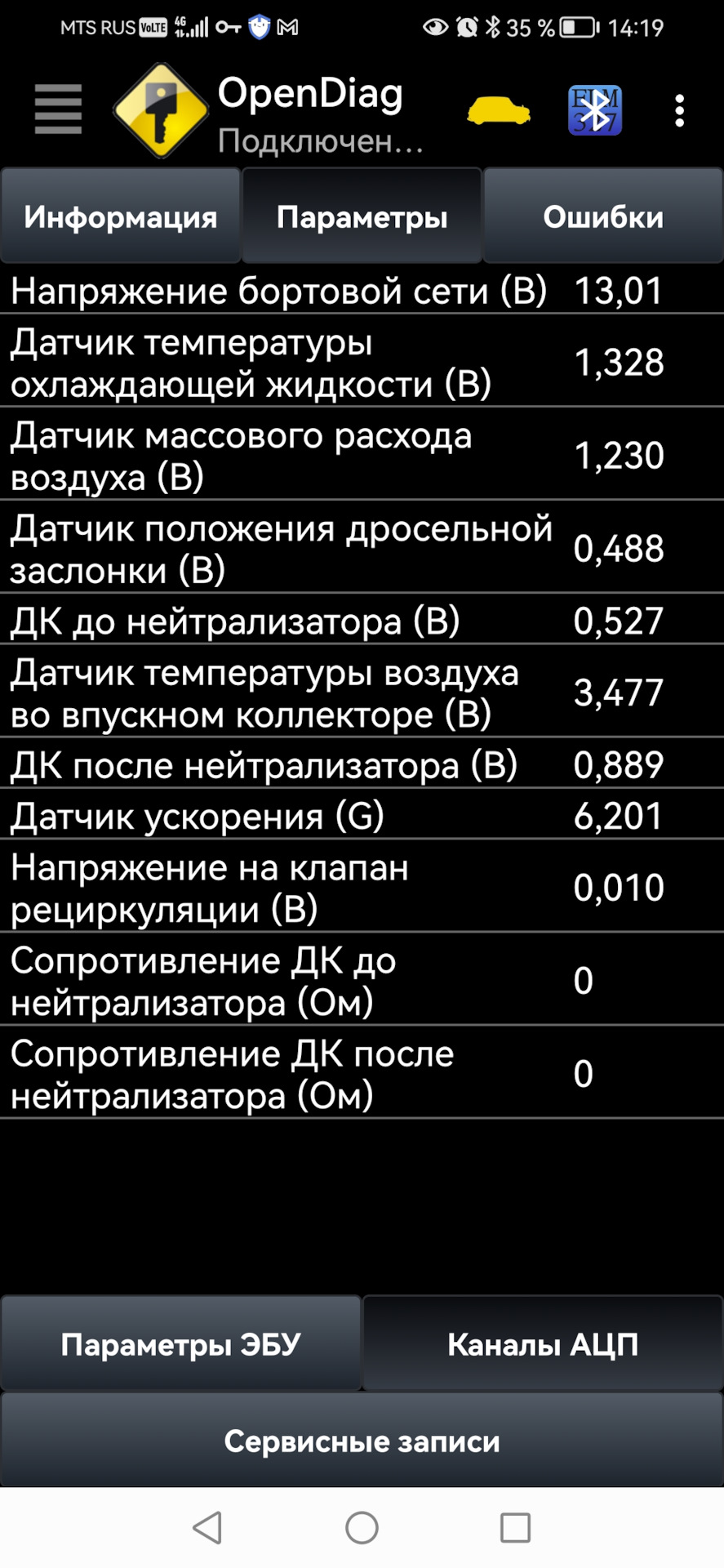Switch to the Информация tab
The image size is (724, 1568).
(x=121, y=216)
